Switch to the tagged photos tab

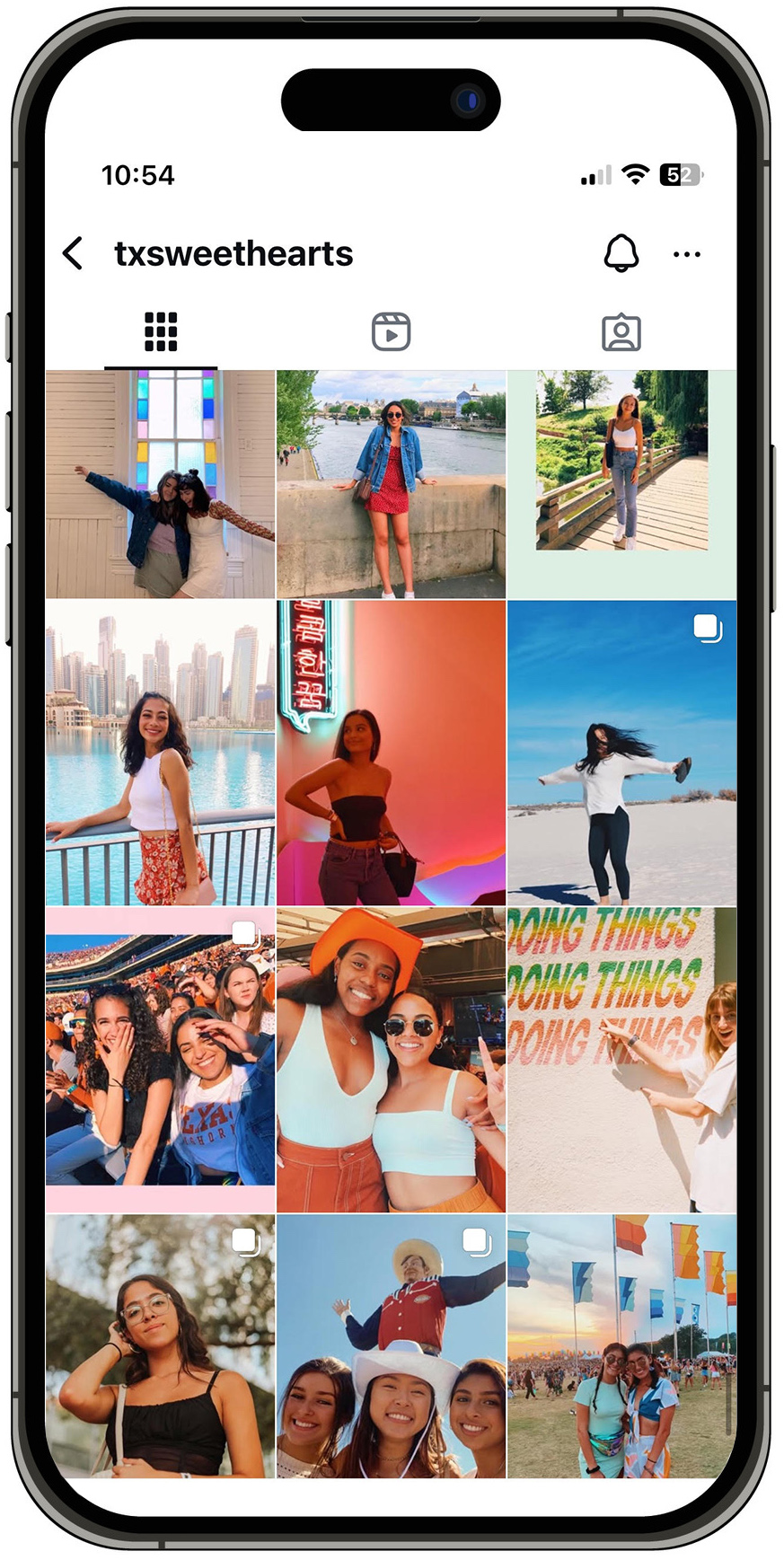(621, 332)
